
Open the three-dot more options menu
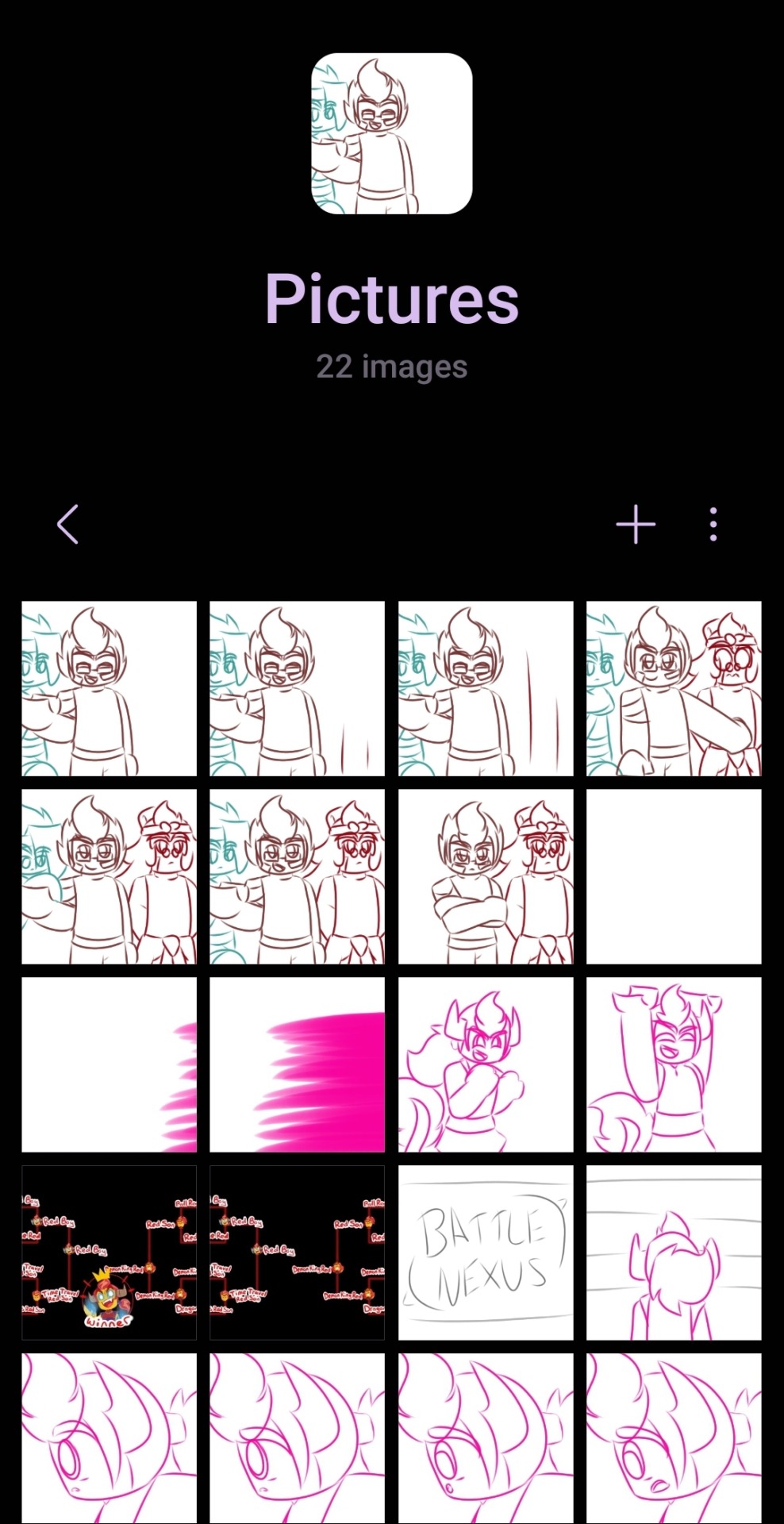click(x=713, y=525)
